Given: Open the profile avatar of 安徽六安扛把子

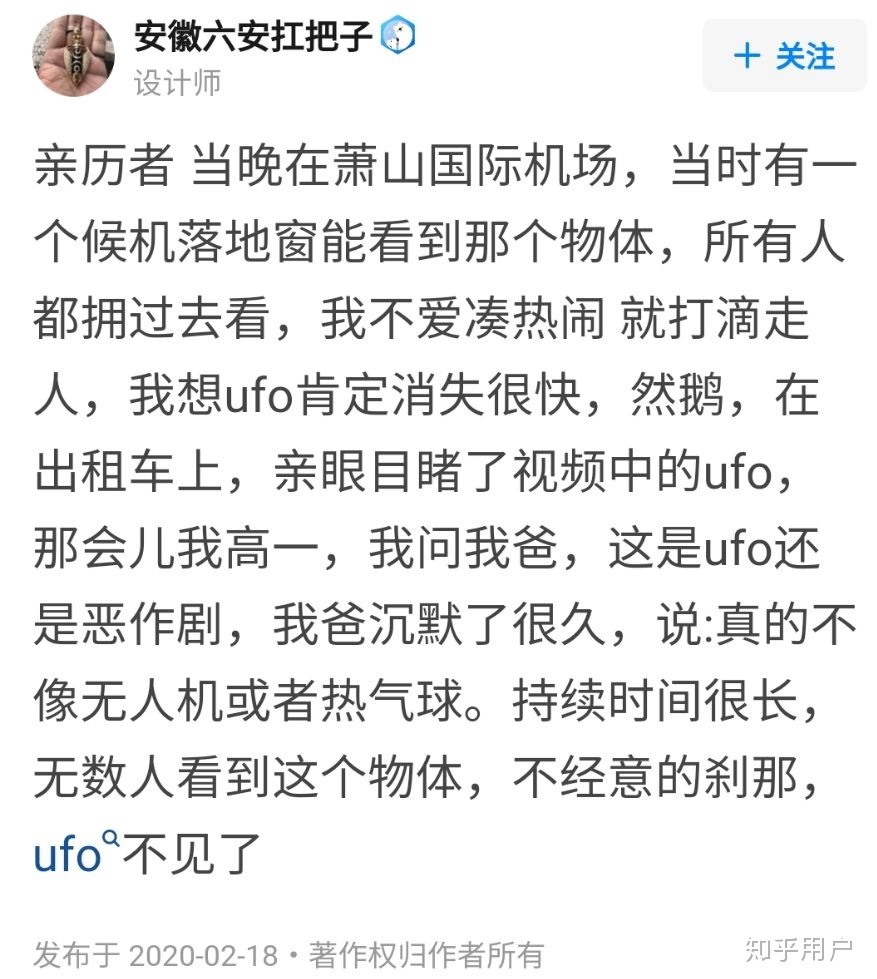Looking at the screenshot, I should coord(73,55).
